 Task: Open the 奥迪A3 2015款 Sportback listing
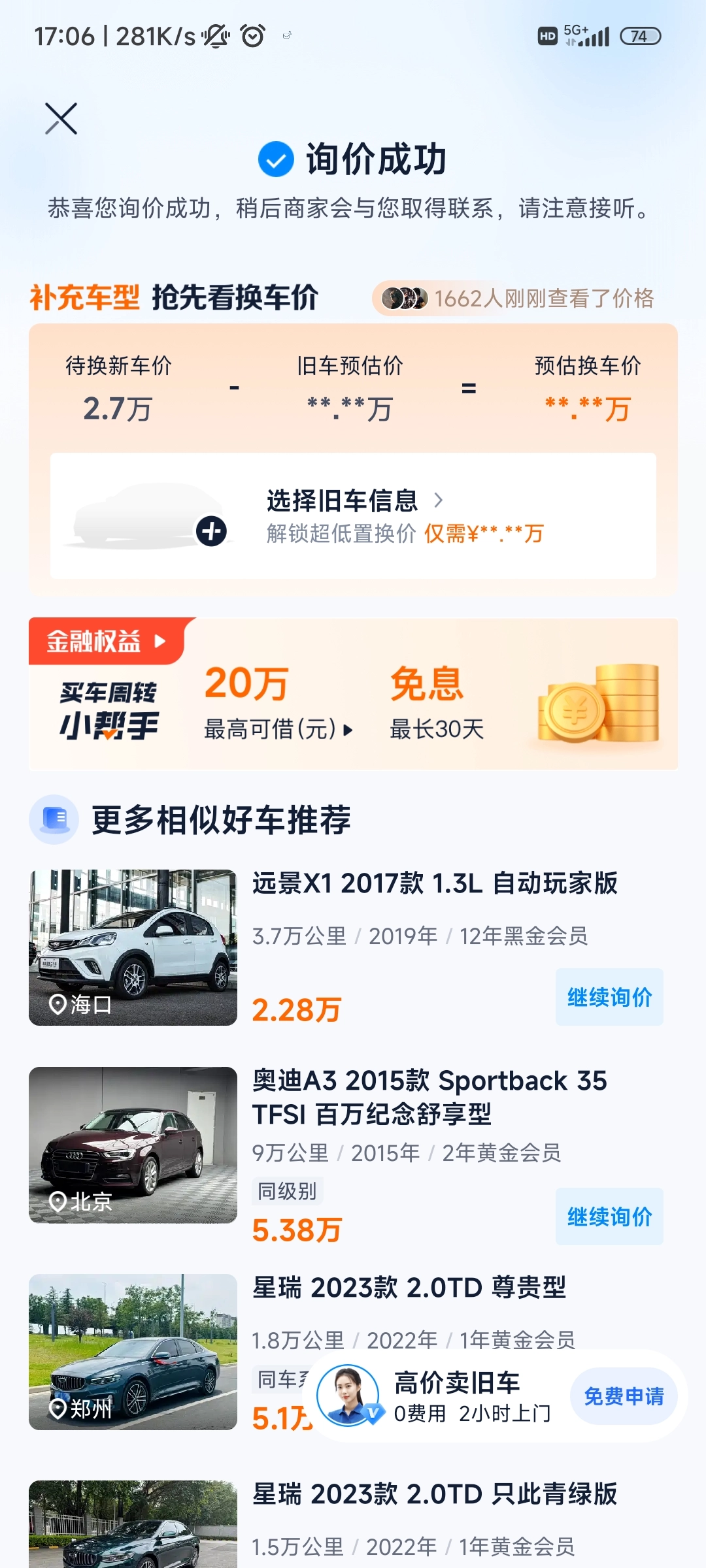coord(429,1098)
